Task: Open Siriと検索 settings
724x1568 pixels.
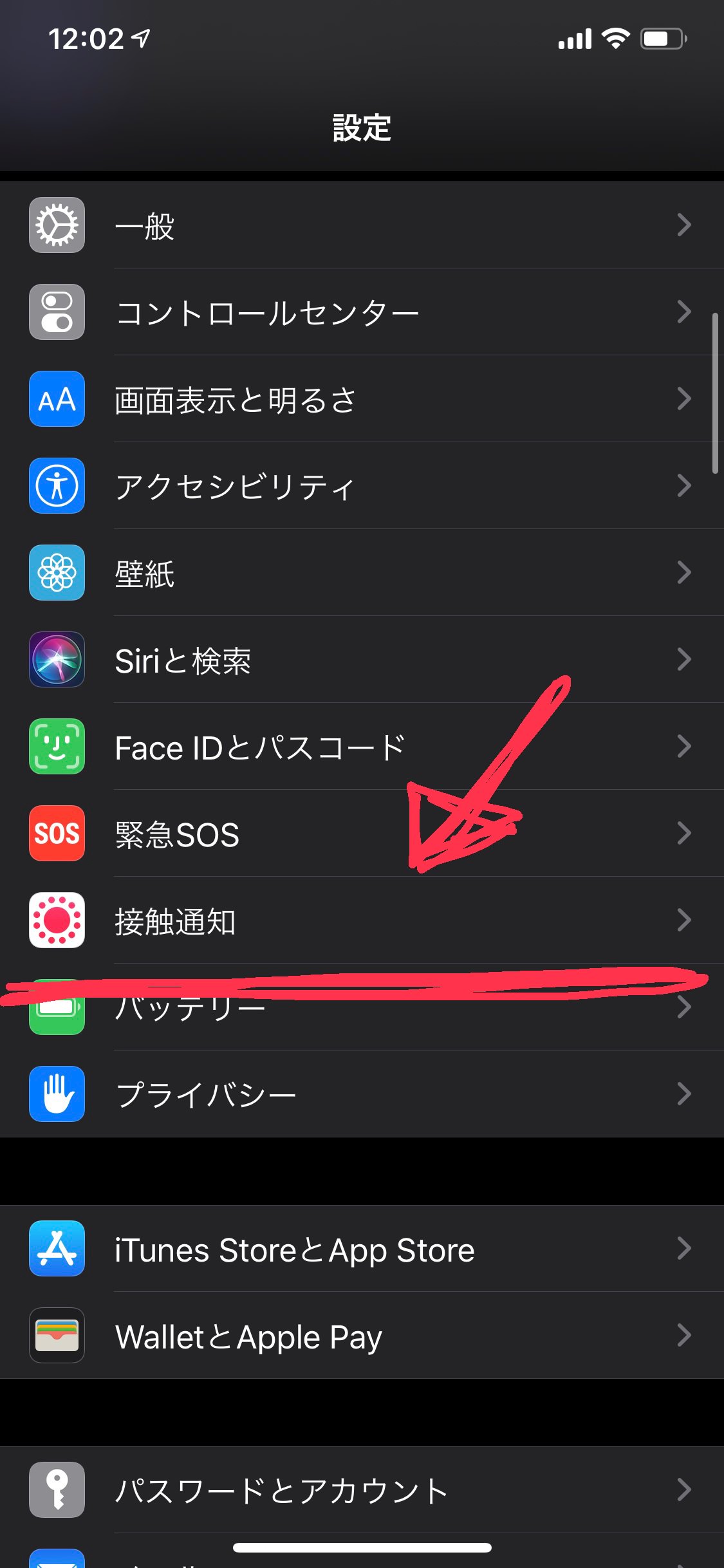Action: [360, 660]
